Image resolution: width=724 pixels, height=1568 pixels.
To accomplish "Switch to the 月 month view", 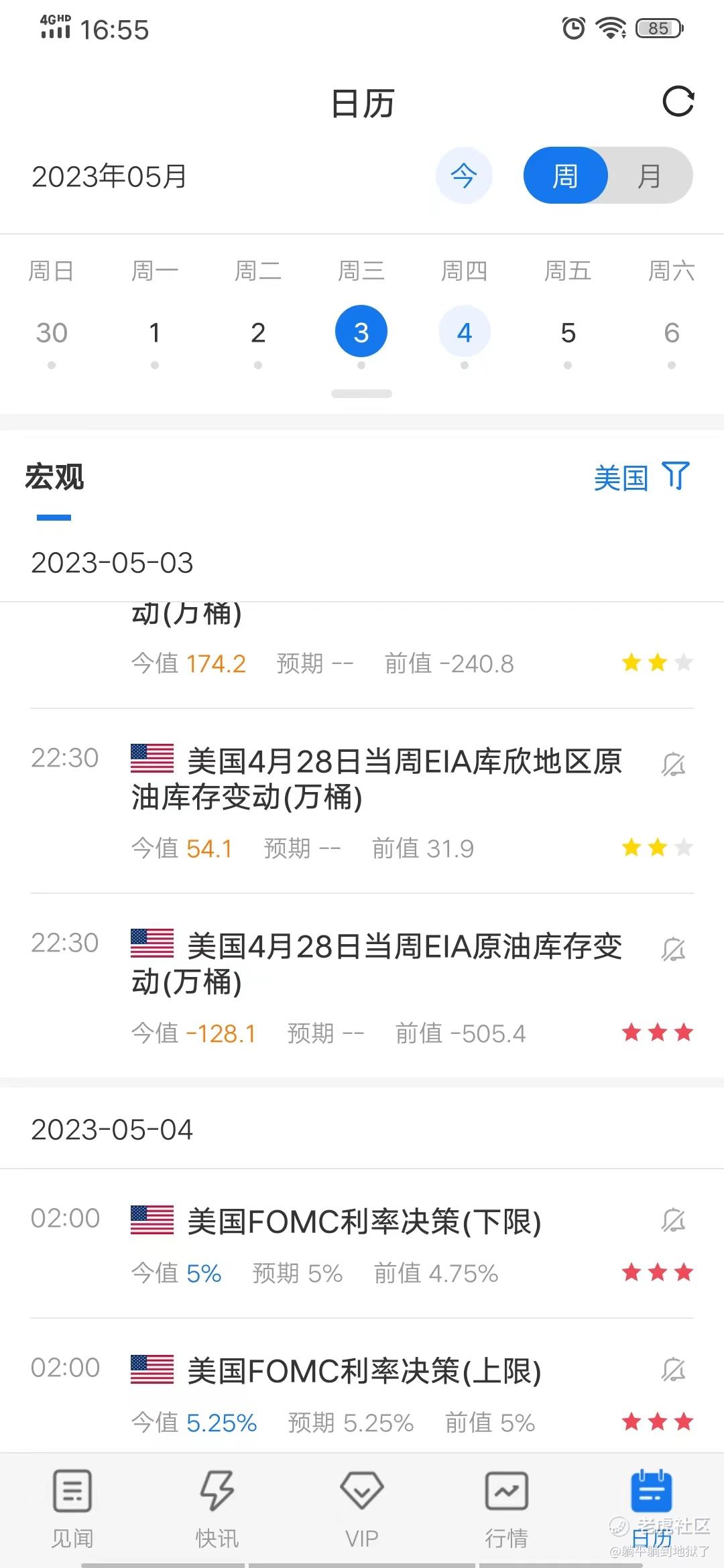I will pos(649,176).
